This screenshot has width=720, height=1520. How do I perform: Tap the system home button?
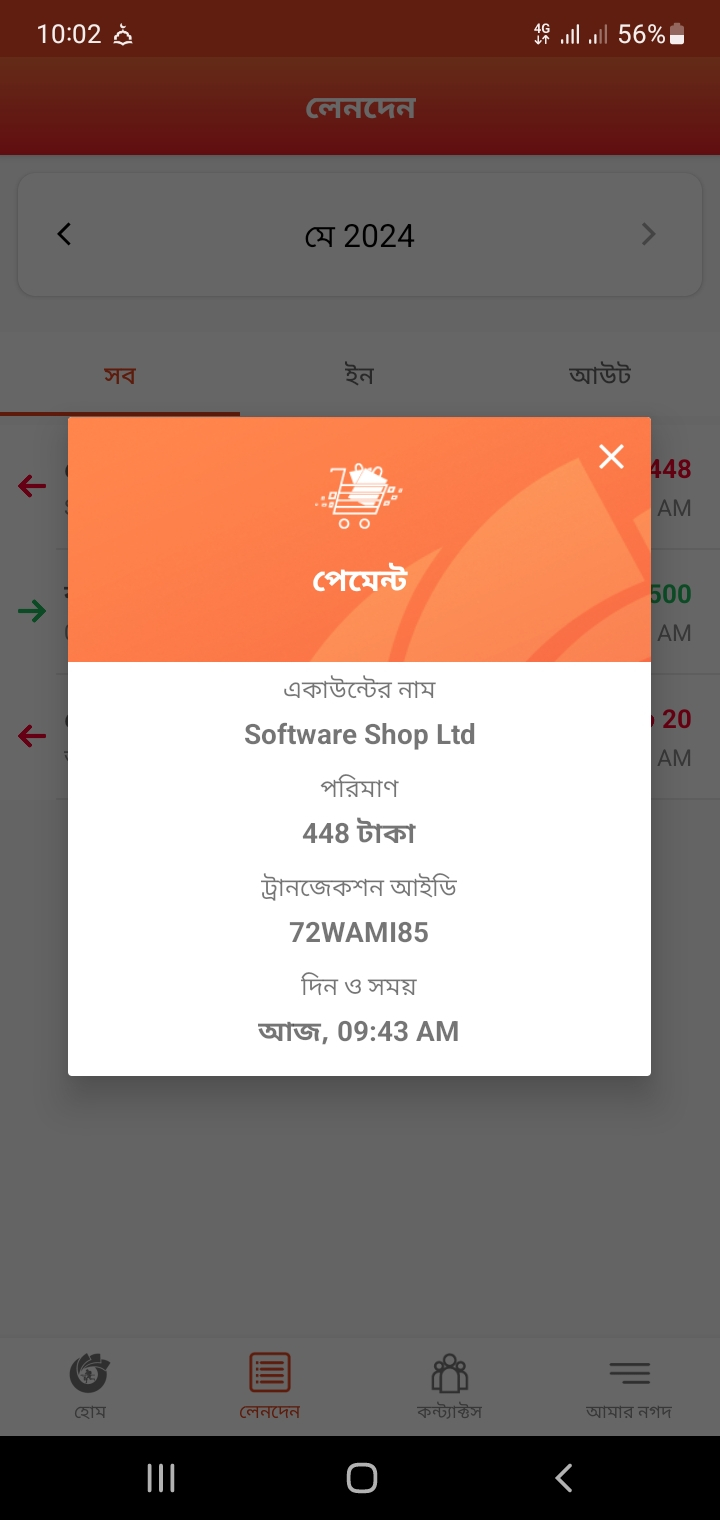[361, 1477]
